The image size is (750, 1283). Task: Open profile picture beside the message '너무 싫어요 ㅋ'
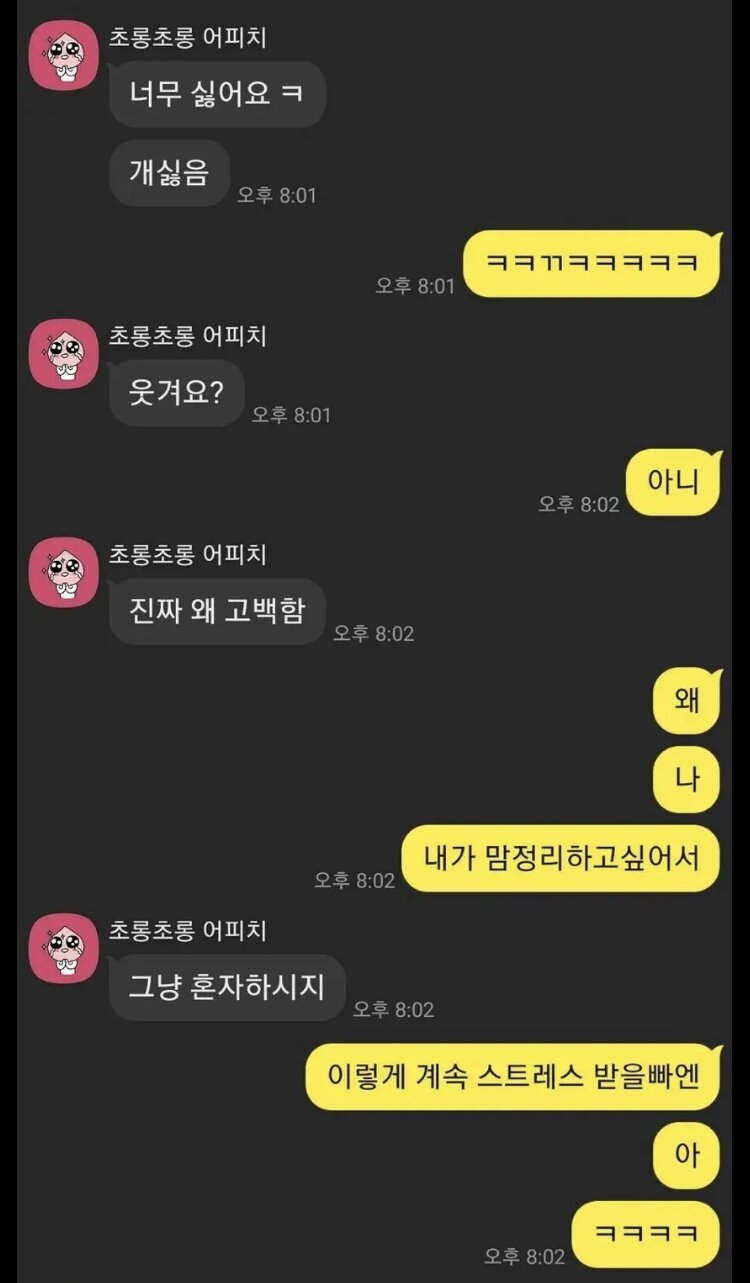(x=64, y=55)
